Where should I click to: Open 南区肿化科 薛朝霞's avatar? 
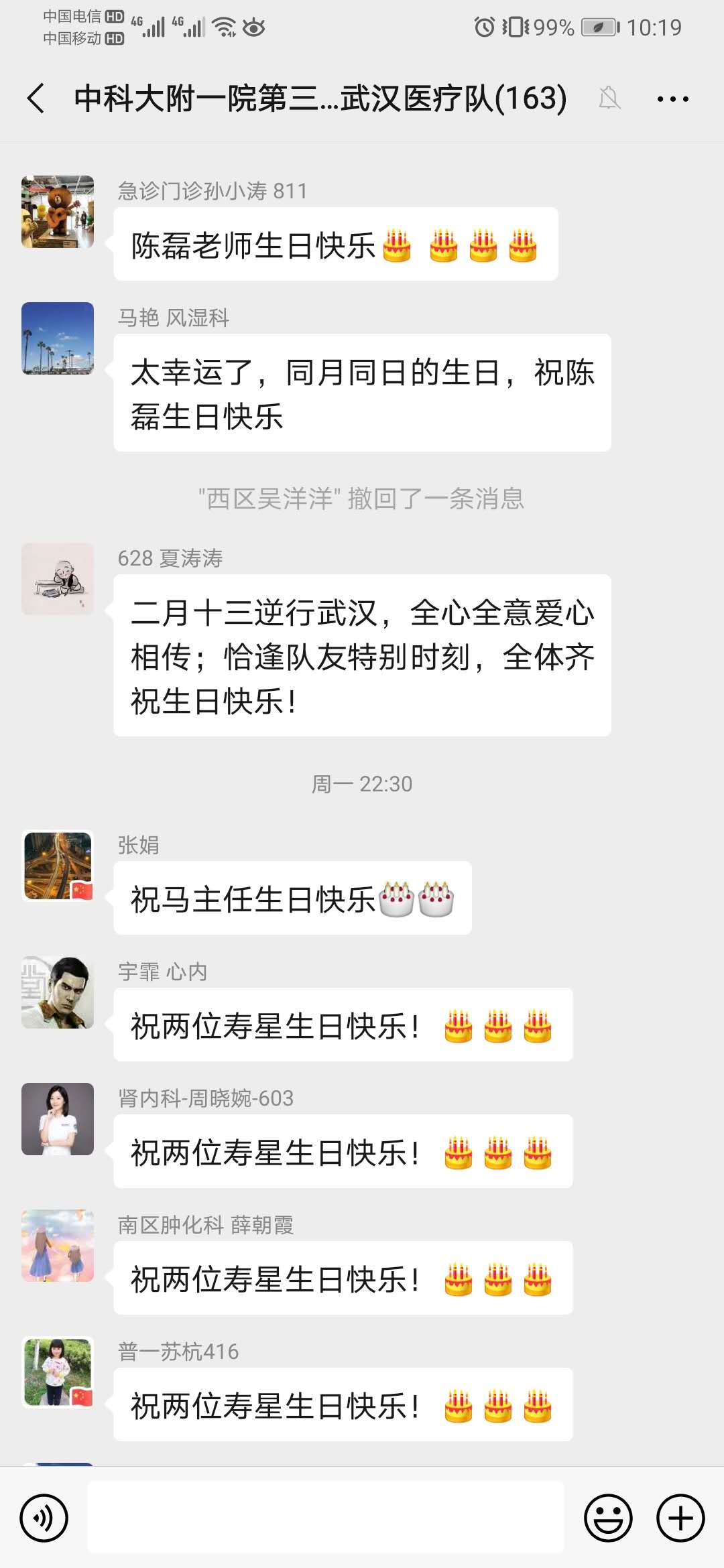pos(58,1246)
